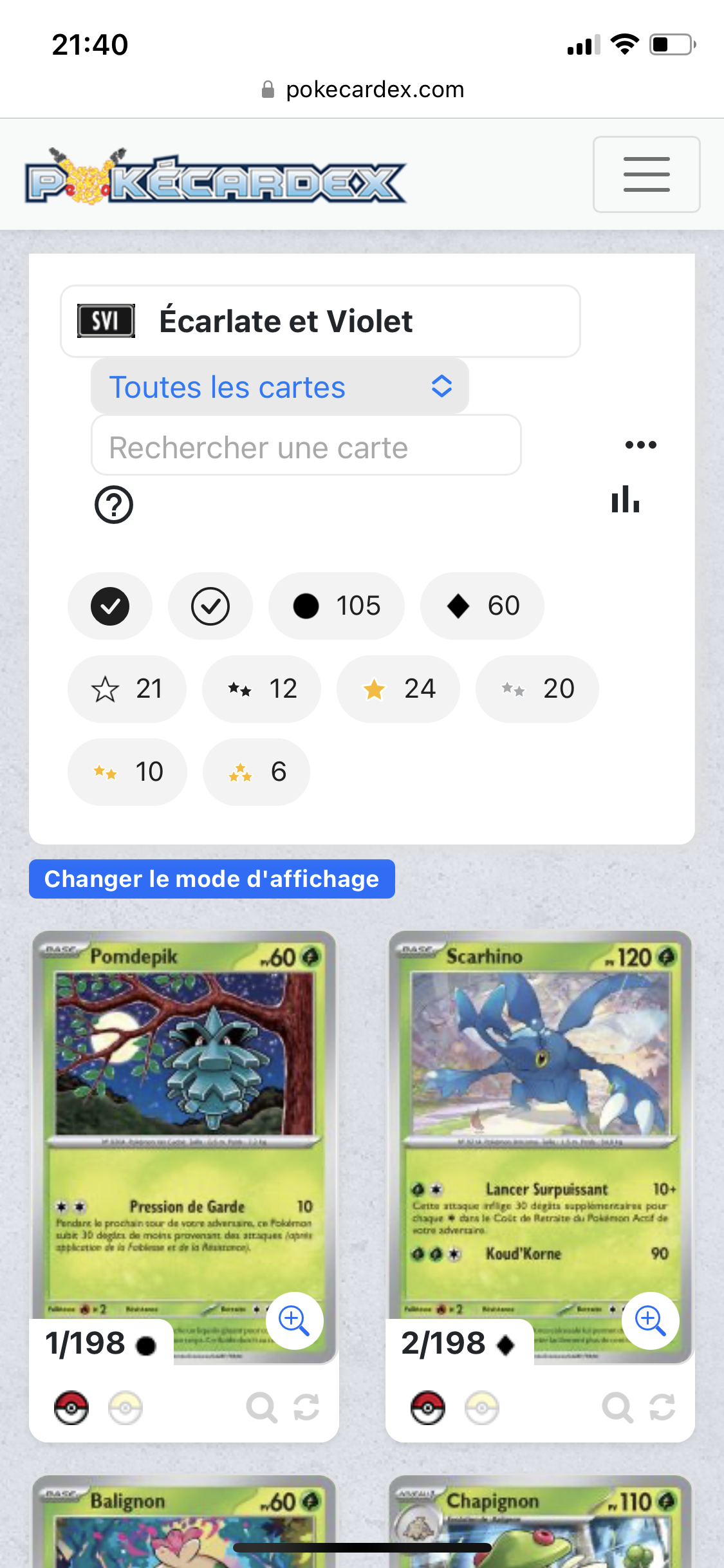The image size is (724, 1568).
Task: Open the hamburger navigation menu
Action: click(x=646, y=174)
